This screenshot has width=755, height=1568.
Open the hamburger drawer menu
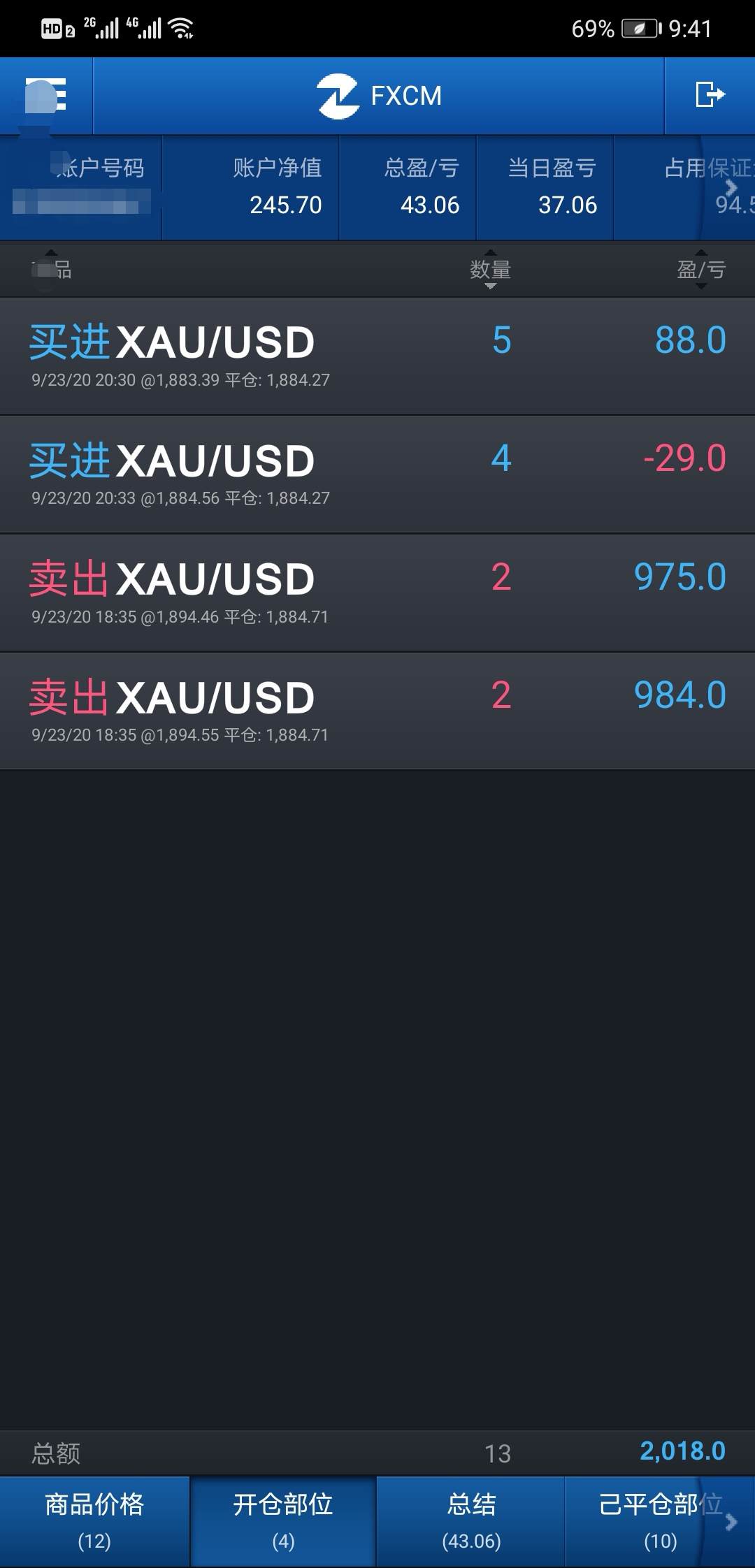46,95
